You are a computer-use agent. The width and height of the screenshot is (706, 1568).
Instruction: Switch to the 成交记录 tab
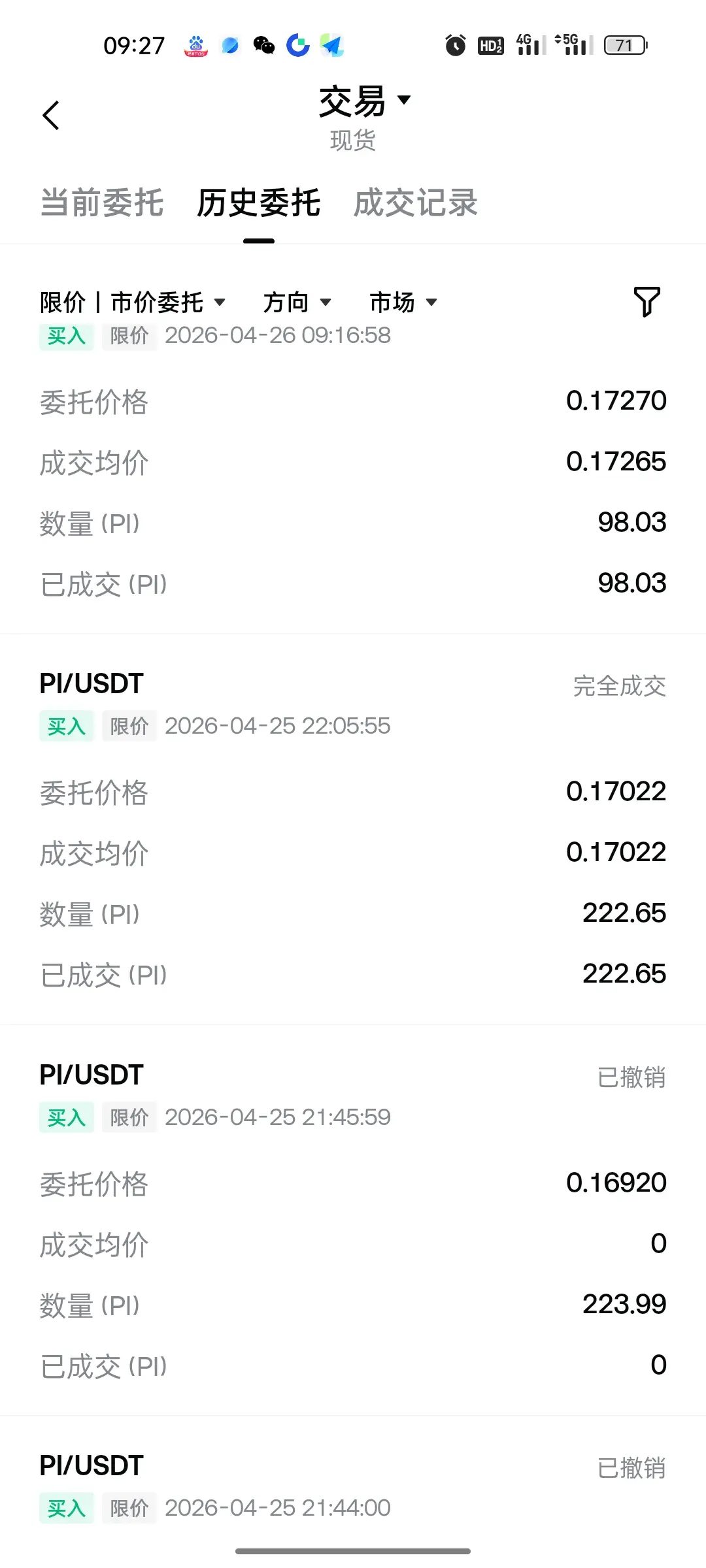click(x=416, y=203)
